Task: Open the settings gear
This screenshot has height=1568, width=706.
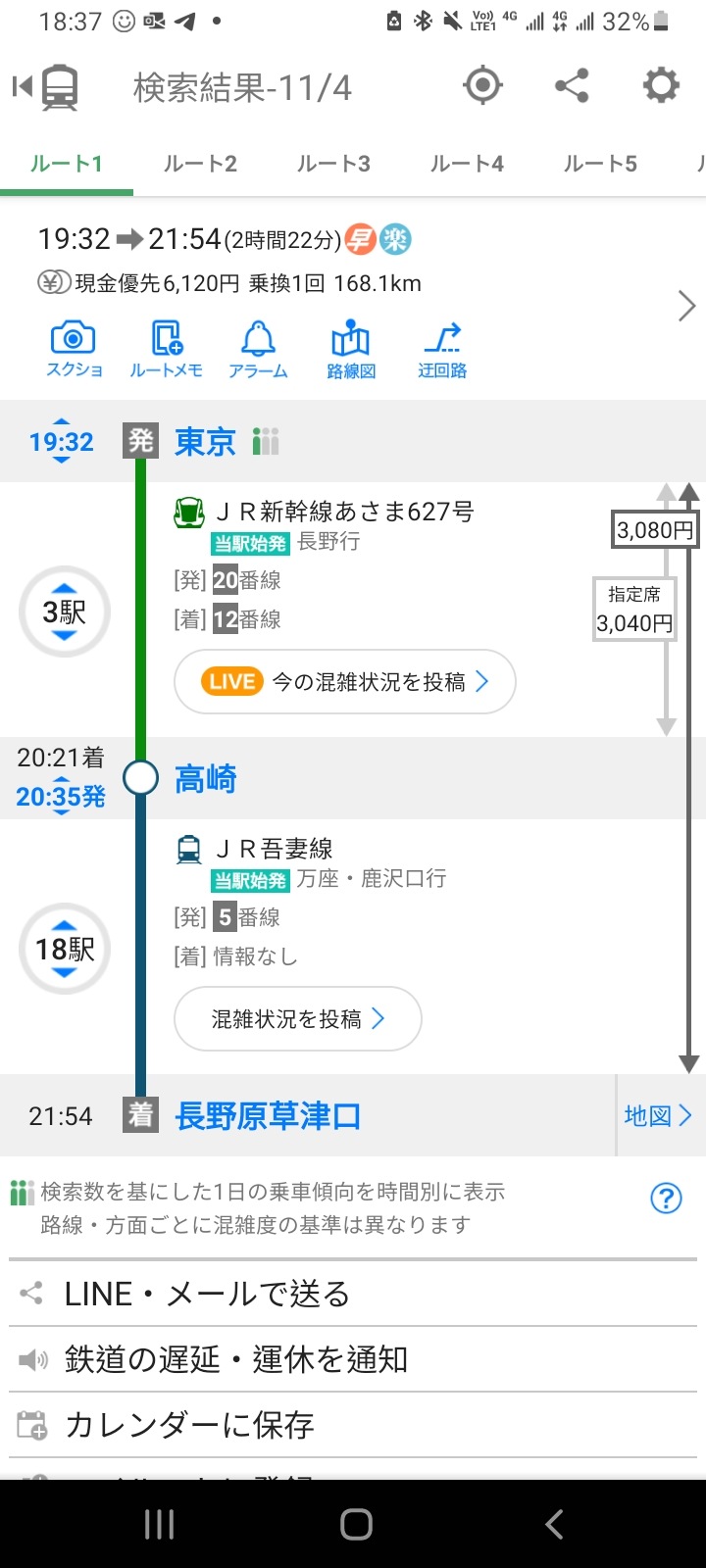Action: (x=660, y=86)
